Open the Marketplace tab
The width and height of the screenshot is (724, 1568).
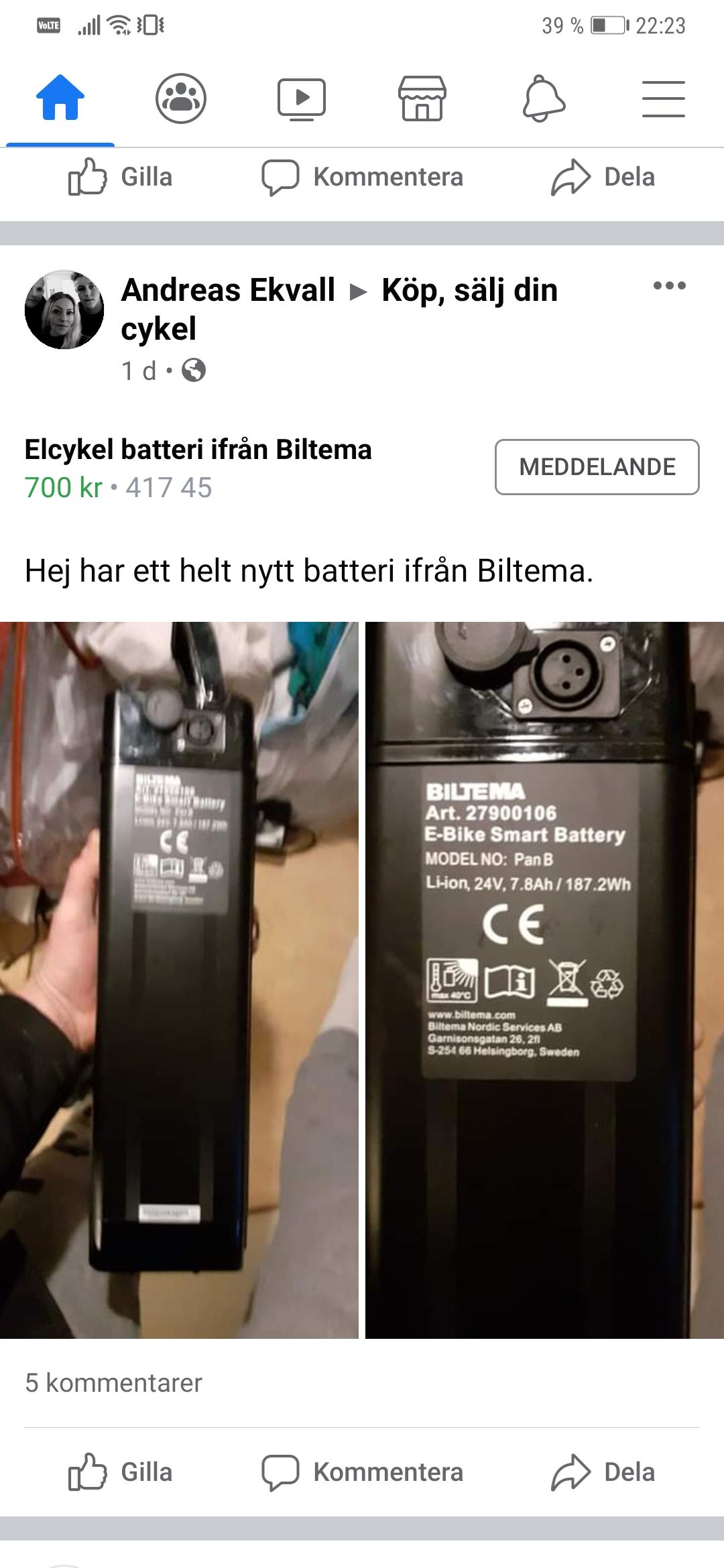click(x=422, y=99)
